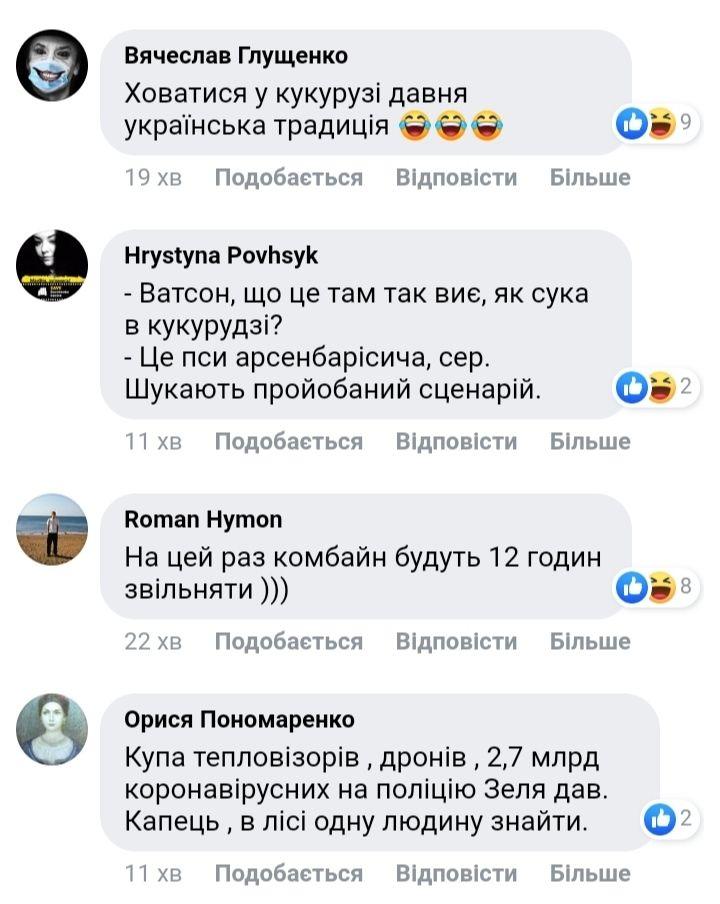Reply to Орися Пономаренко's comment

pos(456,873)
